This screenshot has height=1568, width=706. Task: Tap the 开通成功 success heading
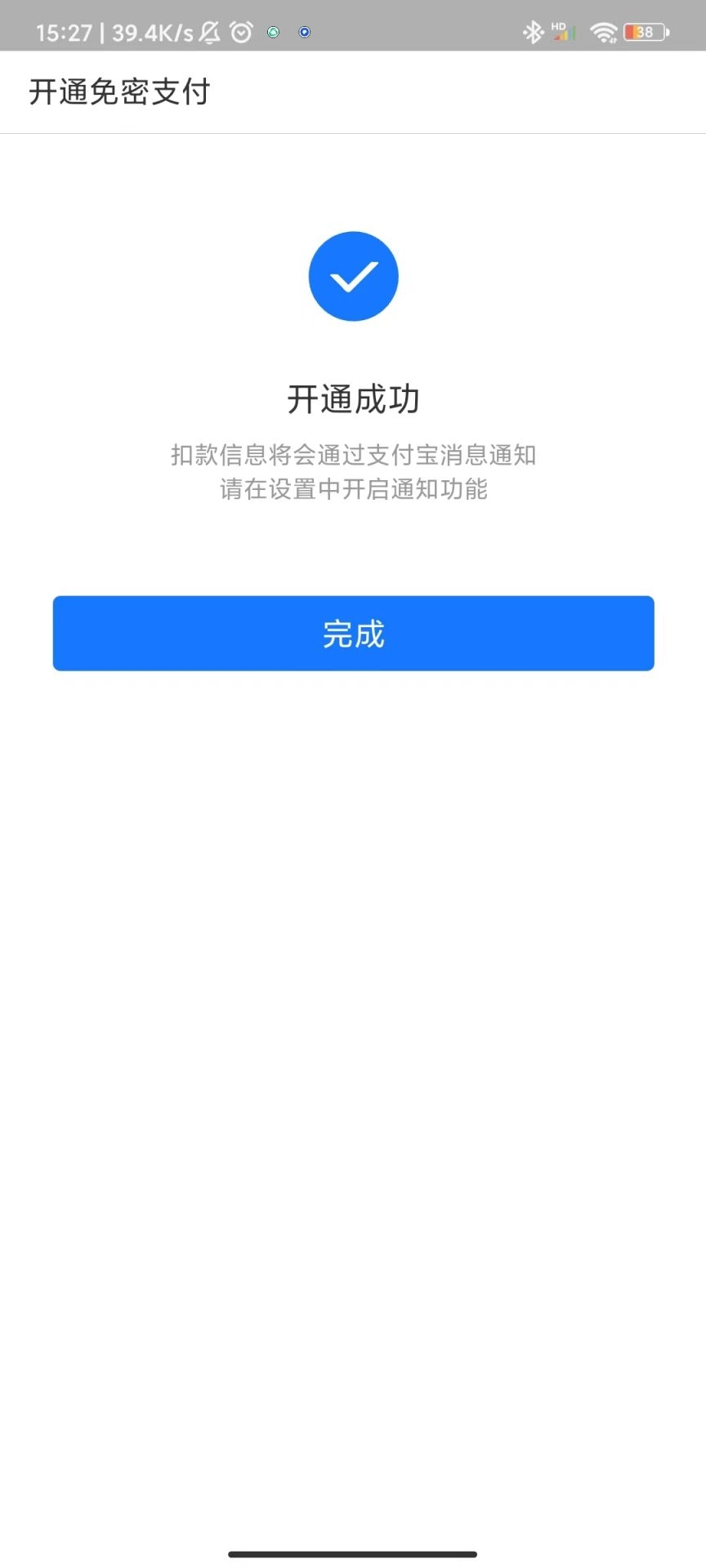coord(353,399)
